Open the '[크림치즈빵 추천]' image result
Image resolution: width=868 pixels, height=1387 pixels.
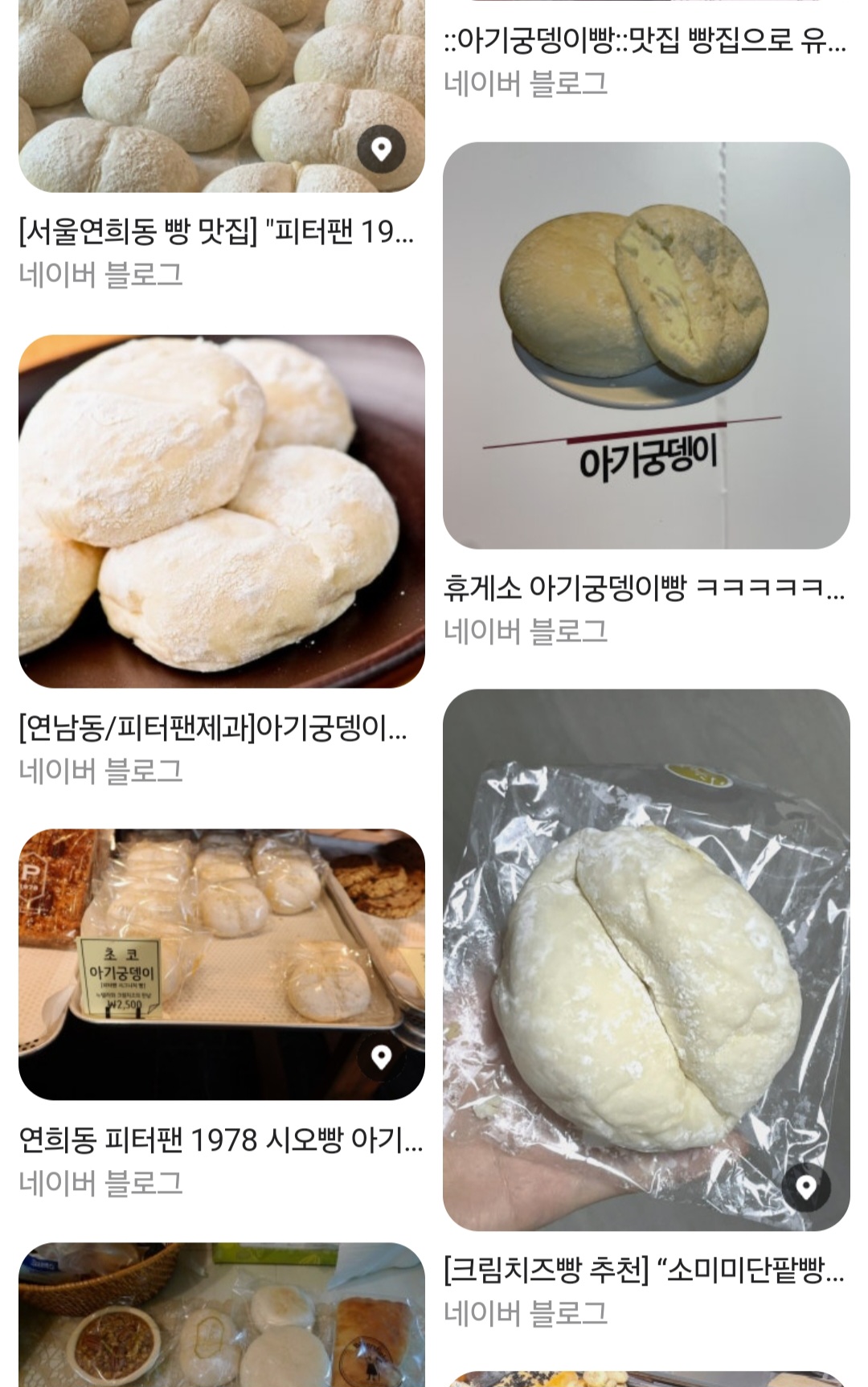click(645, 959)
